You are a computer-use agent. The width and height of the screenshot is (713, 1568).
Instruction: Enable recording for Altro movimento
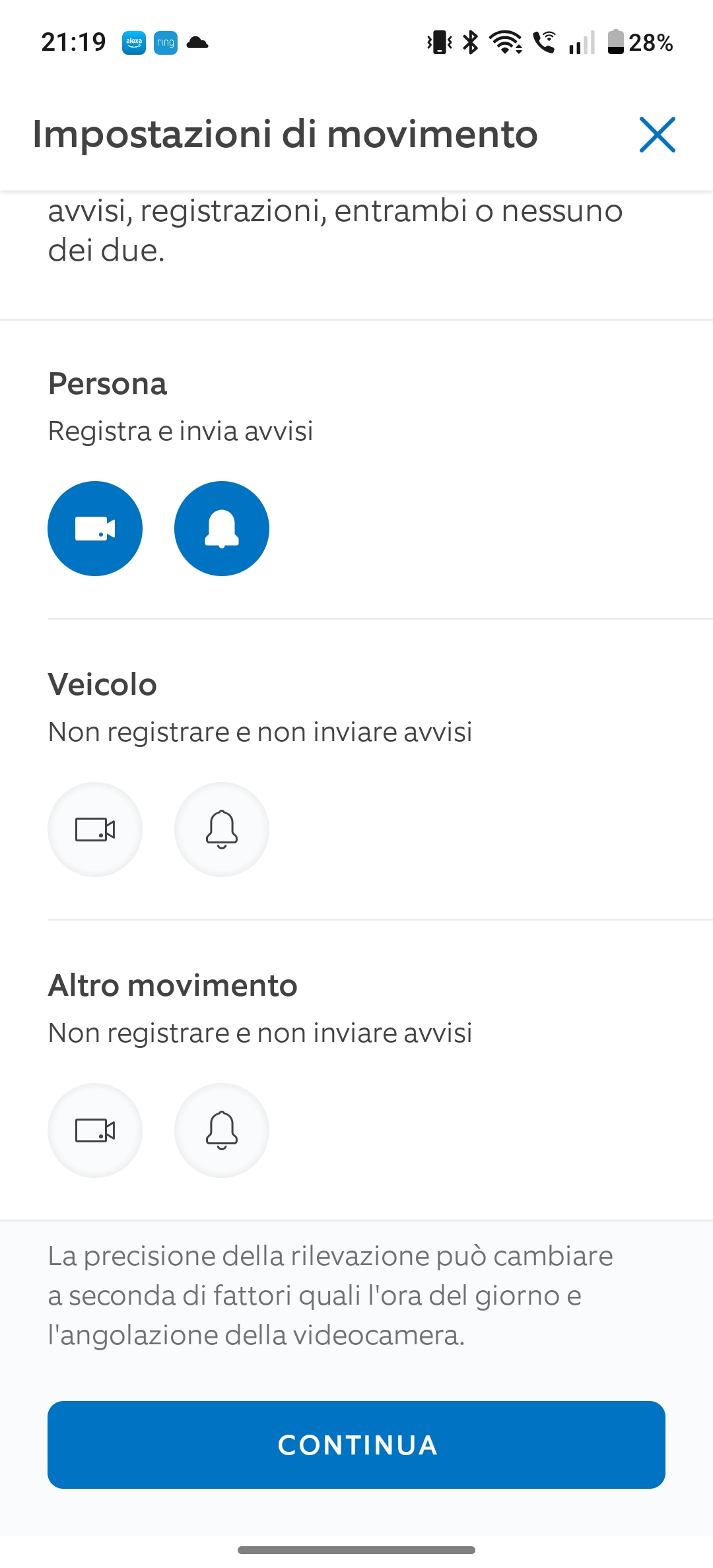pos(95,1130)
